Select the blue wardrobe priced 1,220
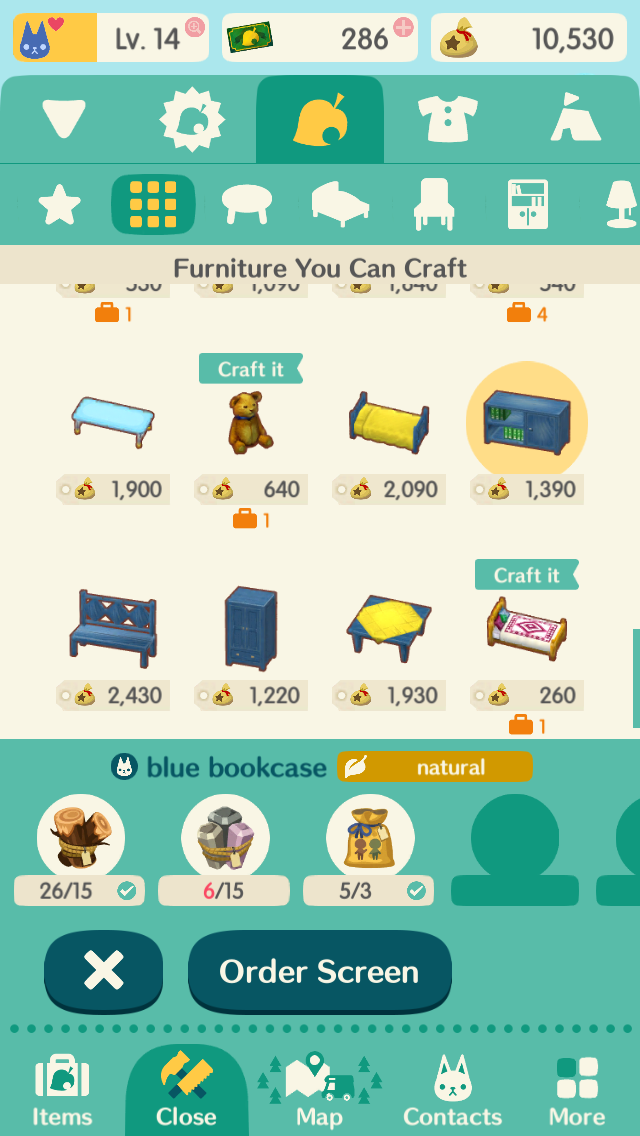 point(250,626)
